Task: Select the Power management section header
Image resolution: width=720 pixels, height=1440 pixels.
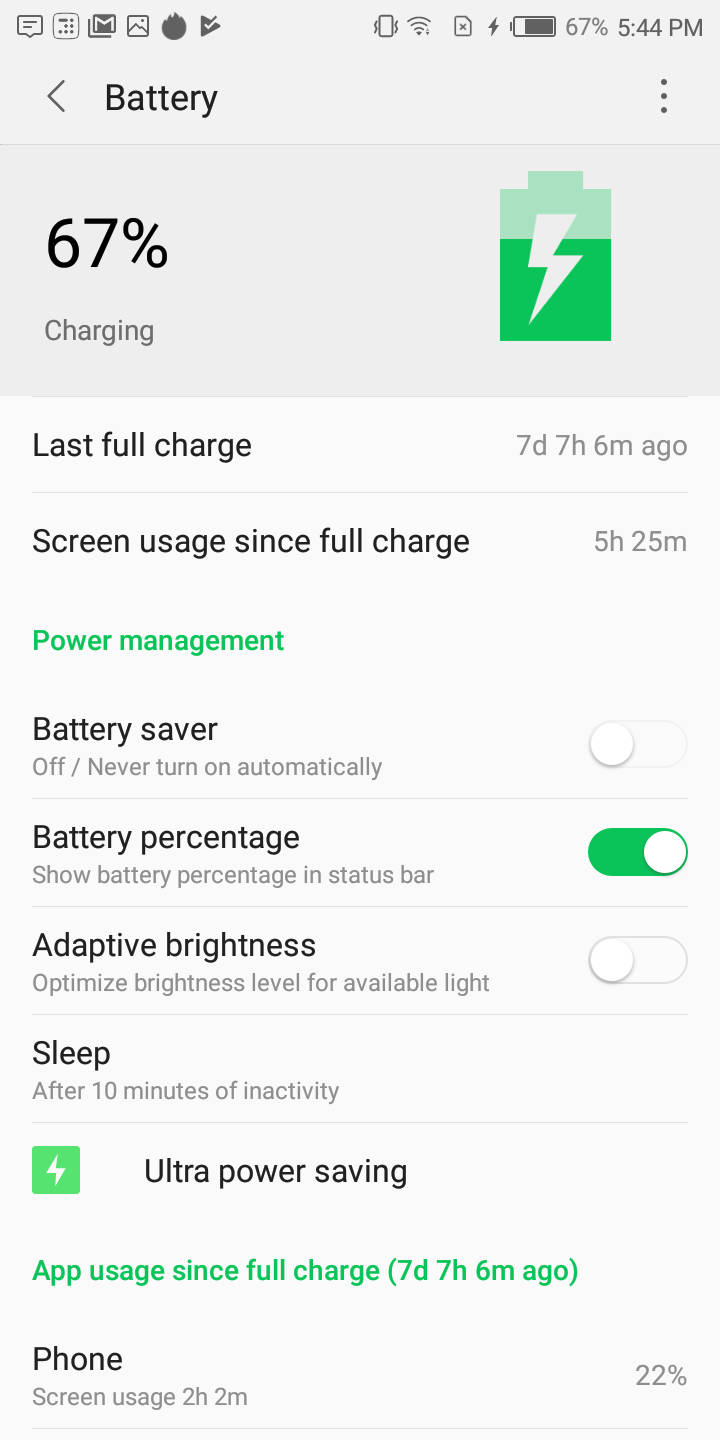Action: pyautogui.click(x=157, y=640)
